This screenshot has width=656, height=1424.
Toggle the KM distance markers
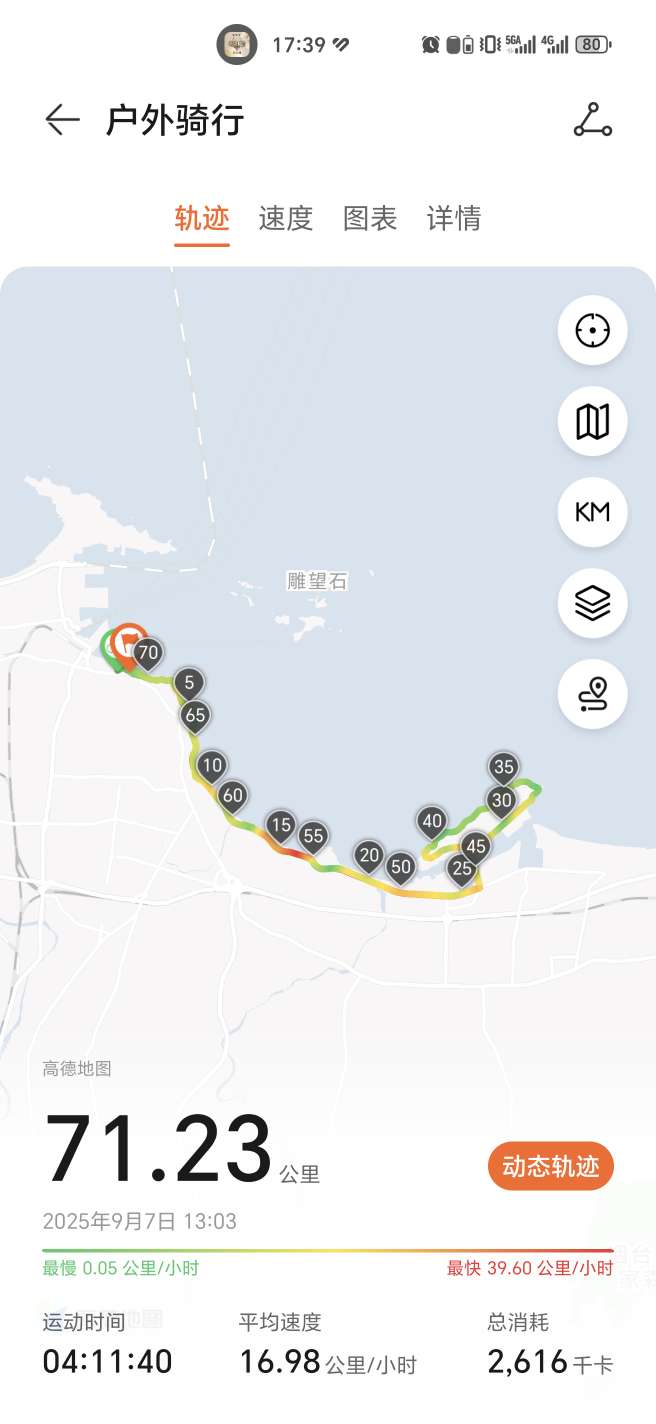592,512
